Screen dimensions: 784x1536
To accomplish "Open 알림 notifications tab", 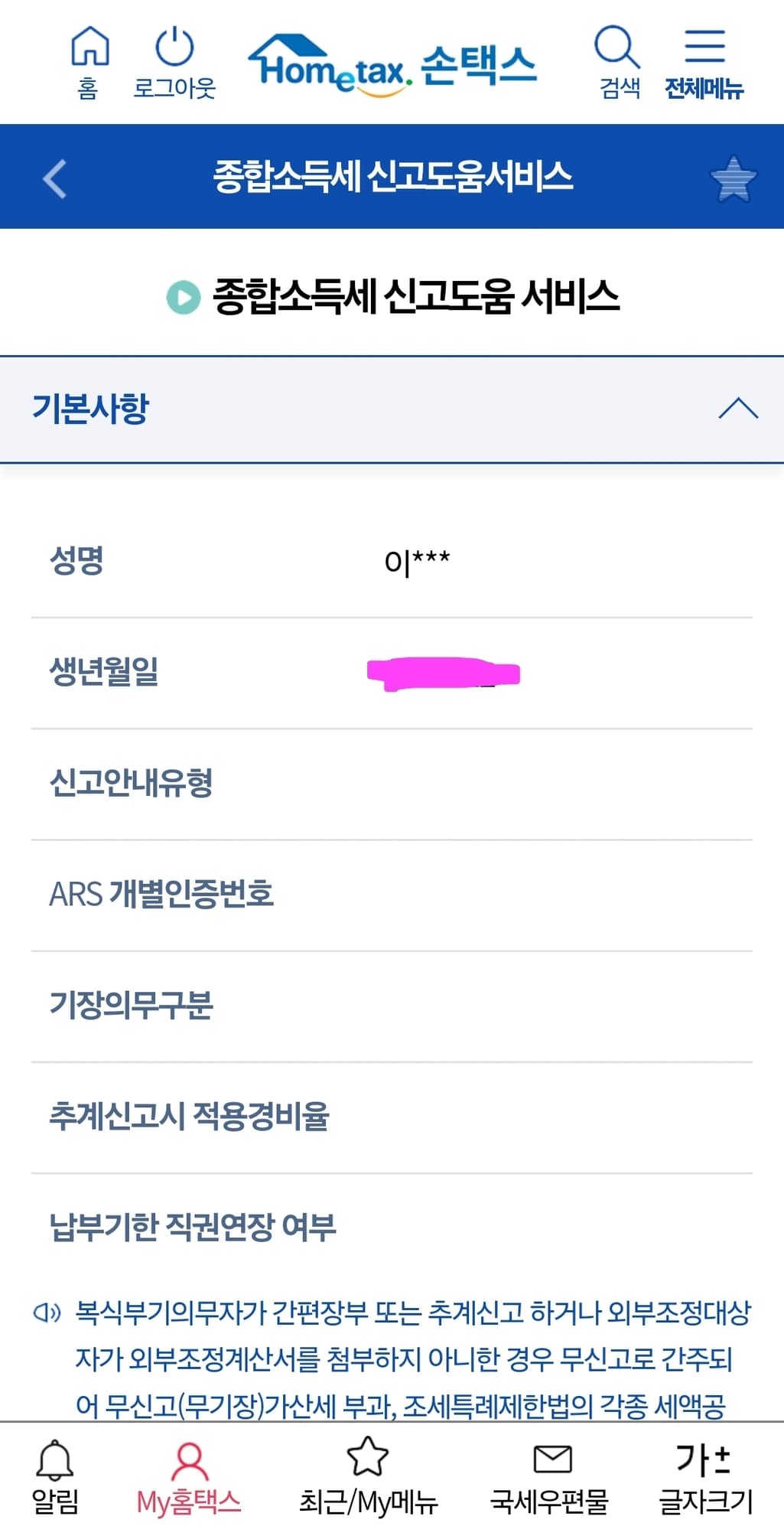I will point(55,1478).
